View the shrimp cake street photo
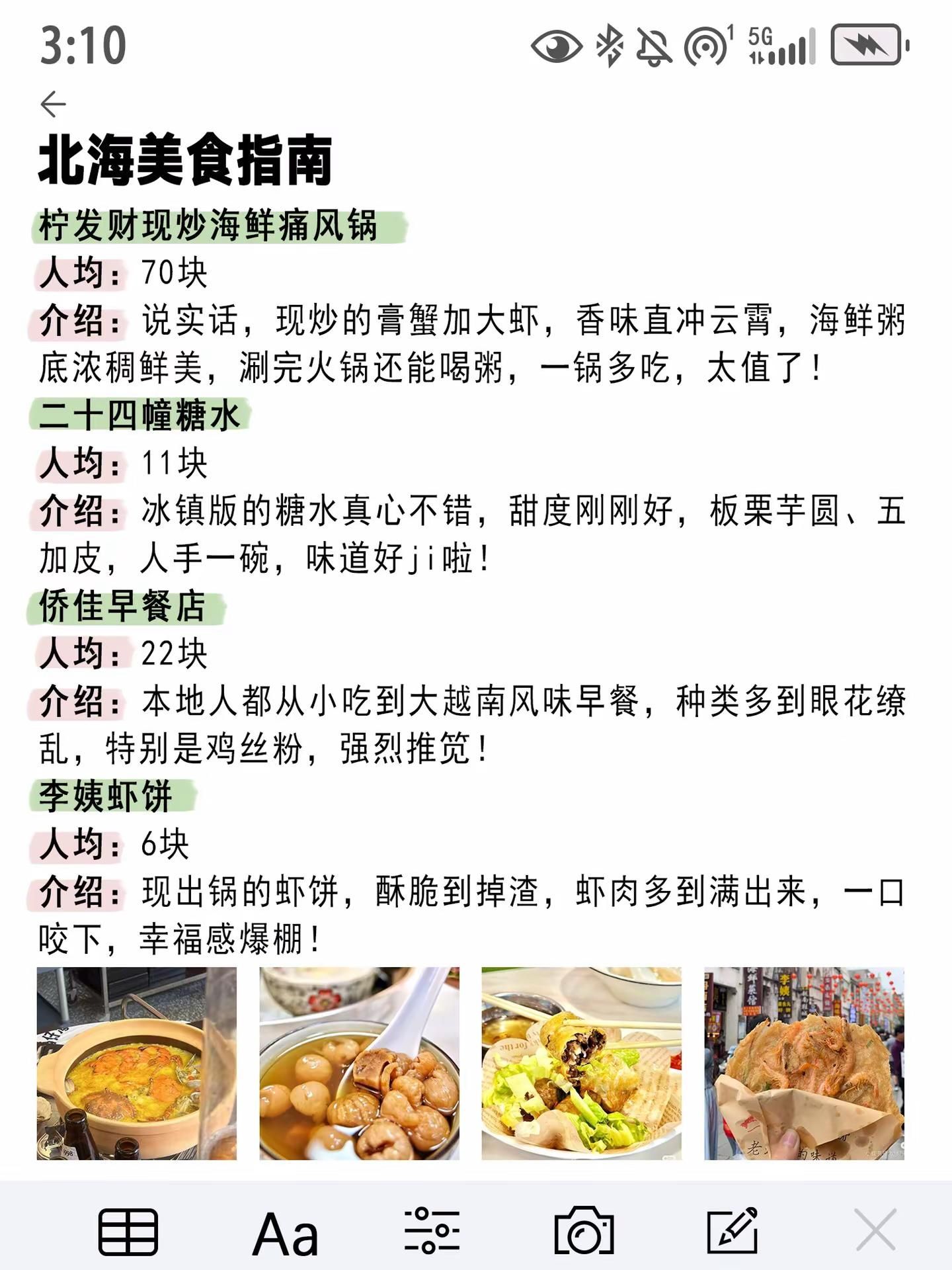The height and width of the screenshot is (1270, 952). pyautogui.click(x=804, y=1063)
